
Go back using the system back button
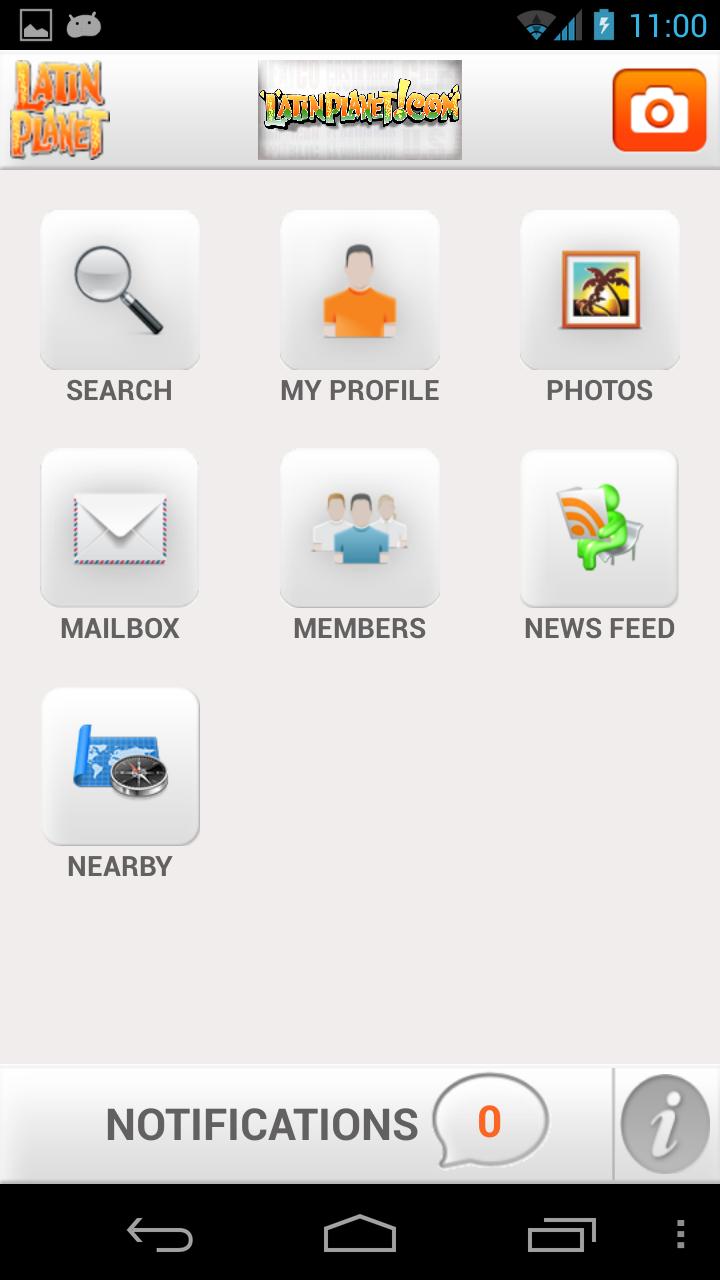tap(160, 1235)
